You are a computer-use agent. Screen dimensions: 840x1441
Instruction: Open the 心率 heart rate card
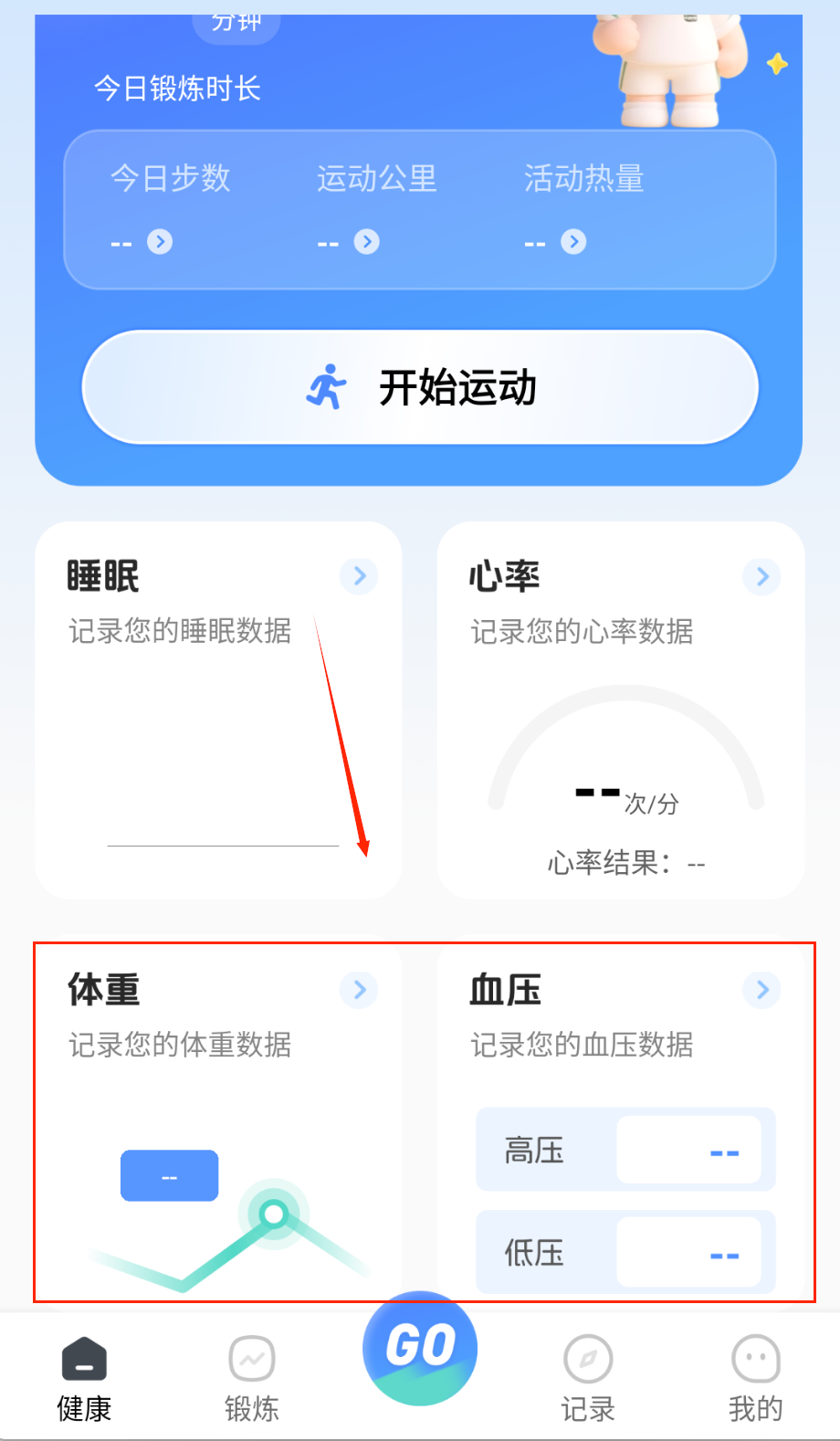(761, 576)
